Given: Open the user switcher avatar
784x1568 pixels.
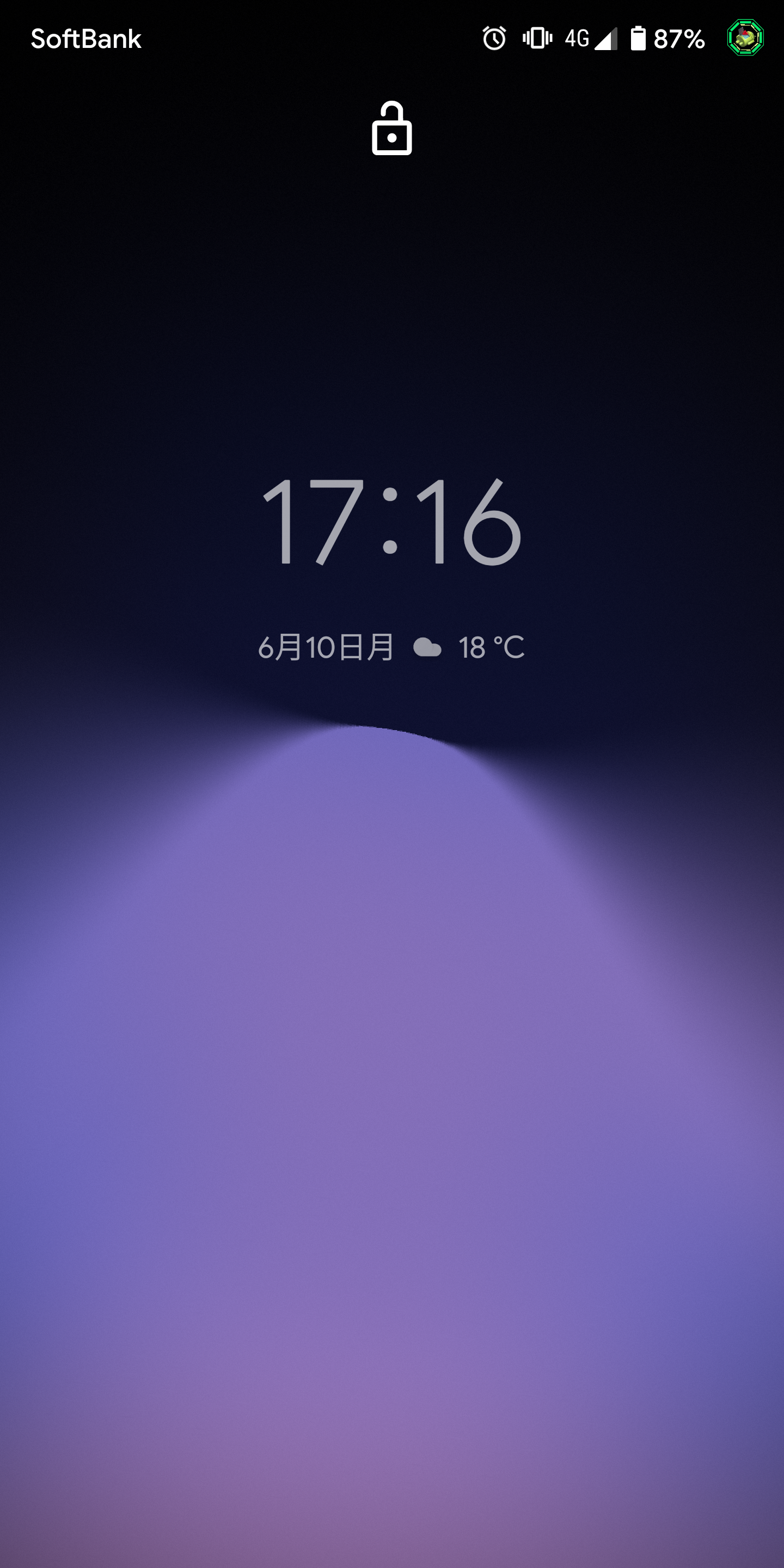Looking at the screenshot, I should point(745,38).
